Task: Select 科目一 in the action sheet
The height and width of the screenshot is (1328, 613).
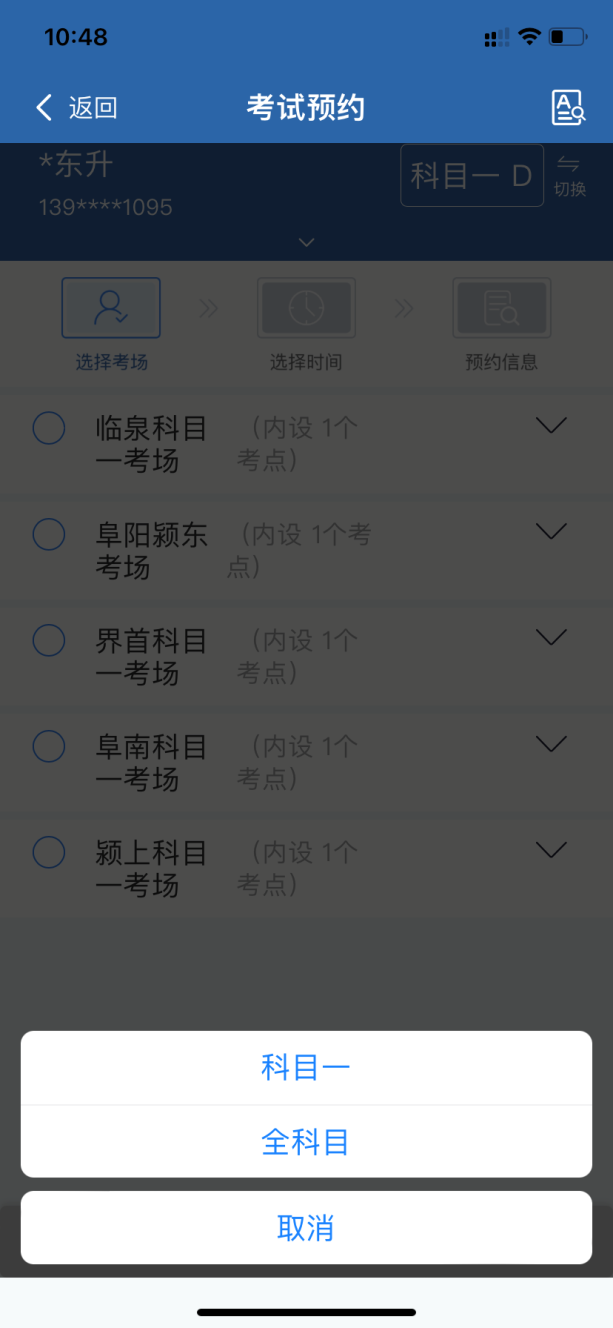Action: tap(306, 1068)
